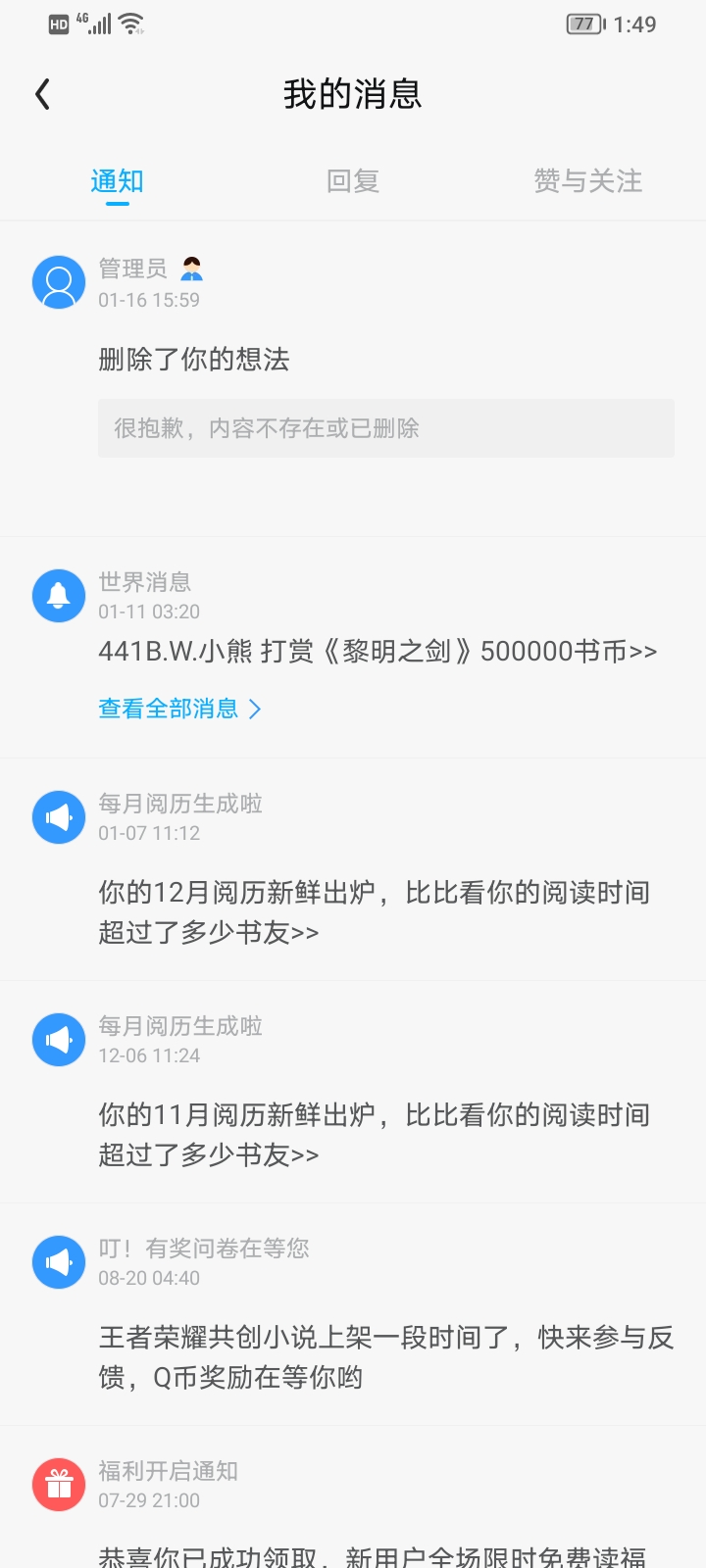Go back from 我的消息
The height and width of the screenshot is (1568, 706).
pyautogui.click(x=43, y=95)
